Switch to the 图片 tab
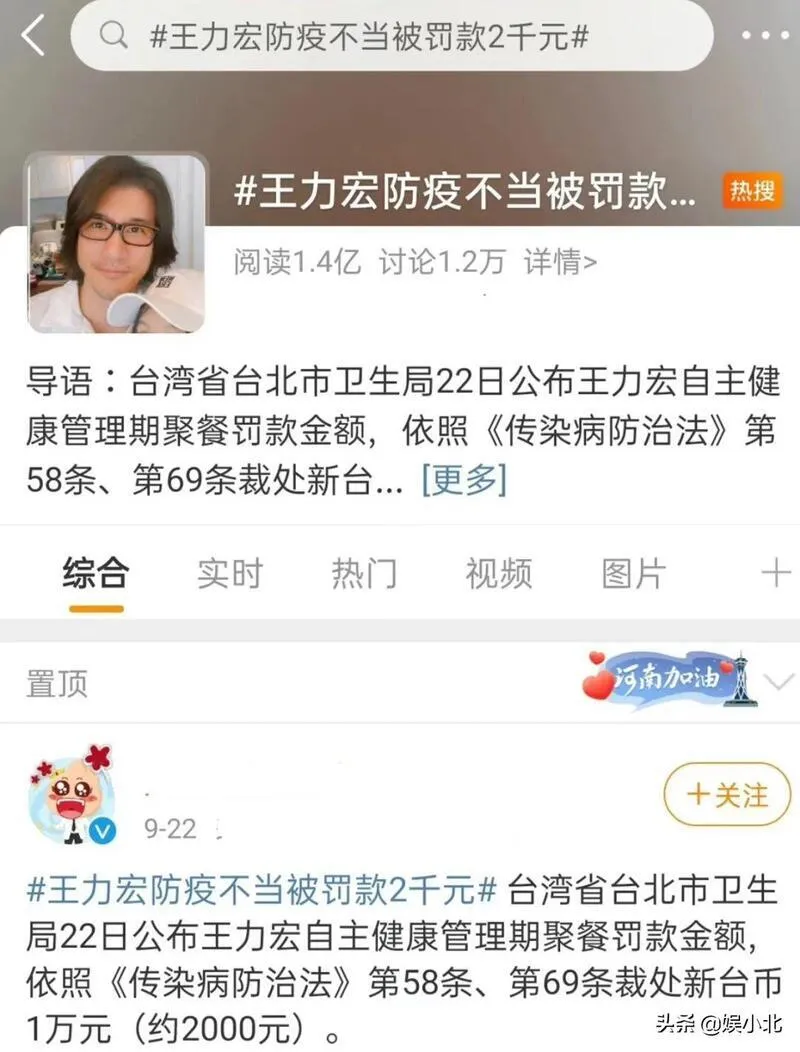Screen dimensions: 800x1052 point(633,574)
